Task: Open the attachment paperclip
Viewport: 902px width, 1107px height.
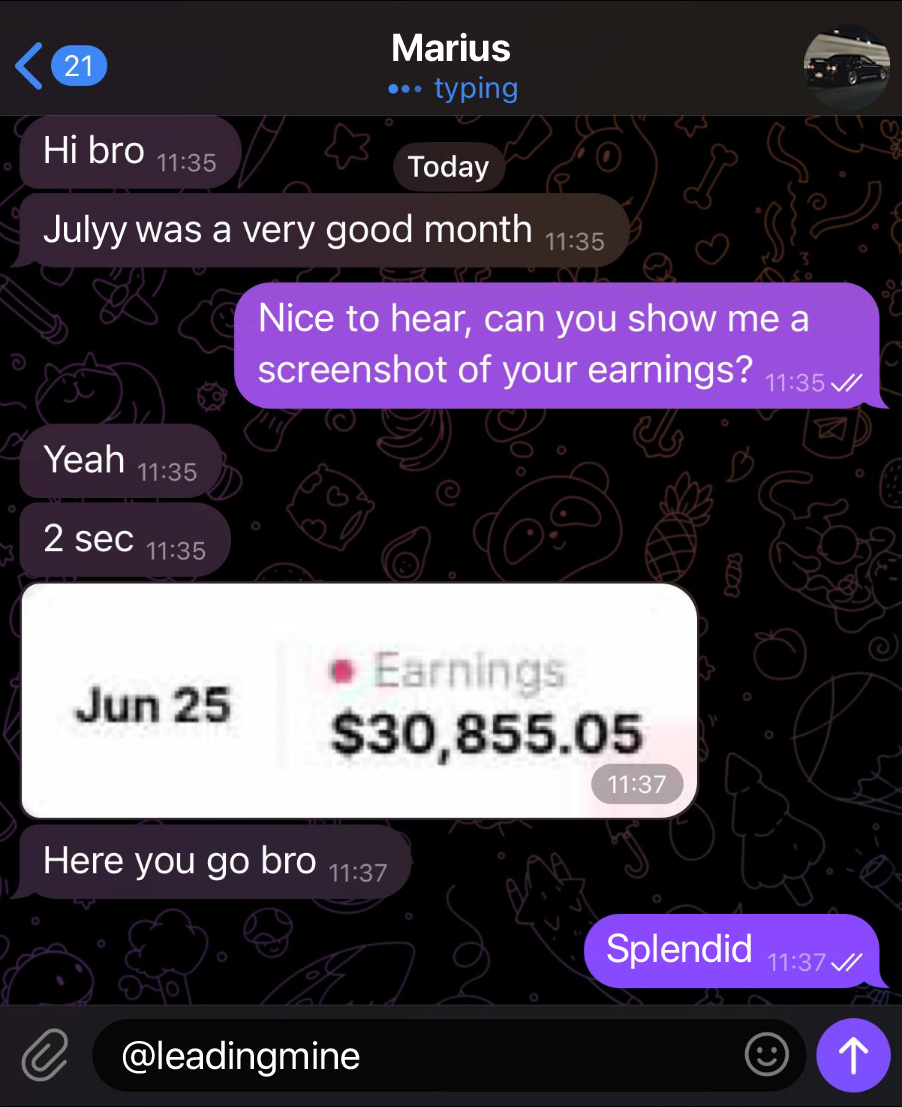Action: click(46, 1055)
